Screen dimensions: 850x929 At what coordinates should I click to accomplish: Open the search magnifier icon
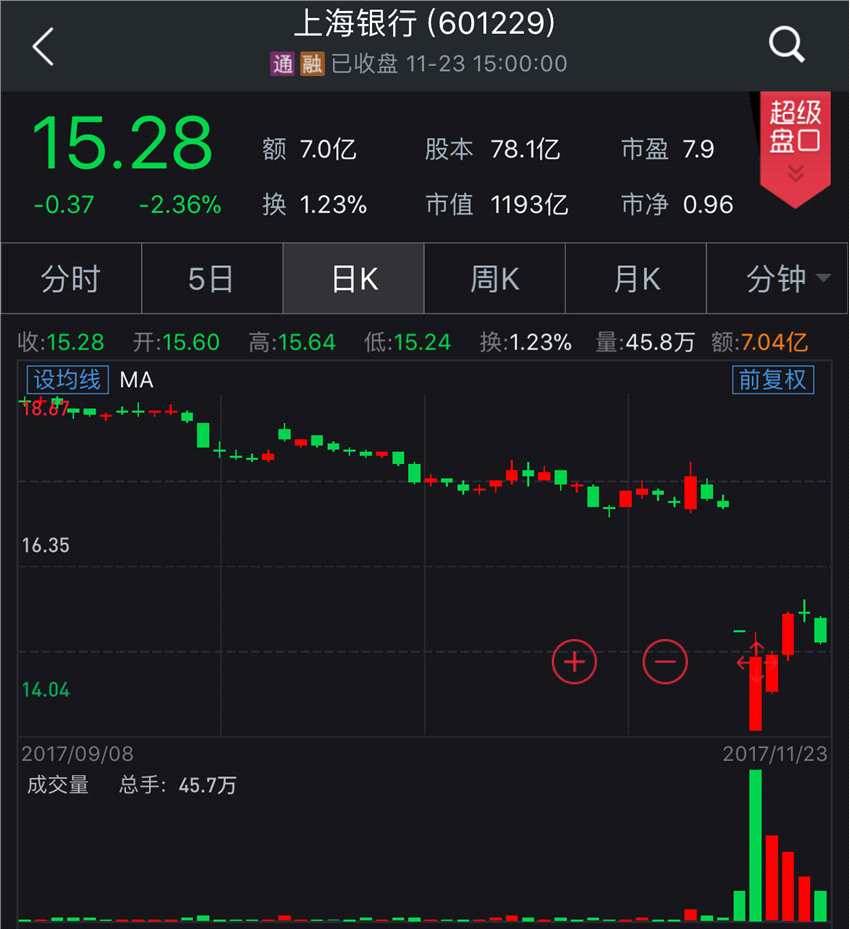[x=786, y=44]
